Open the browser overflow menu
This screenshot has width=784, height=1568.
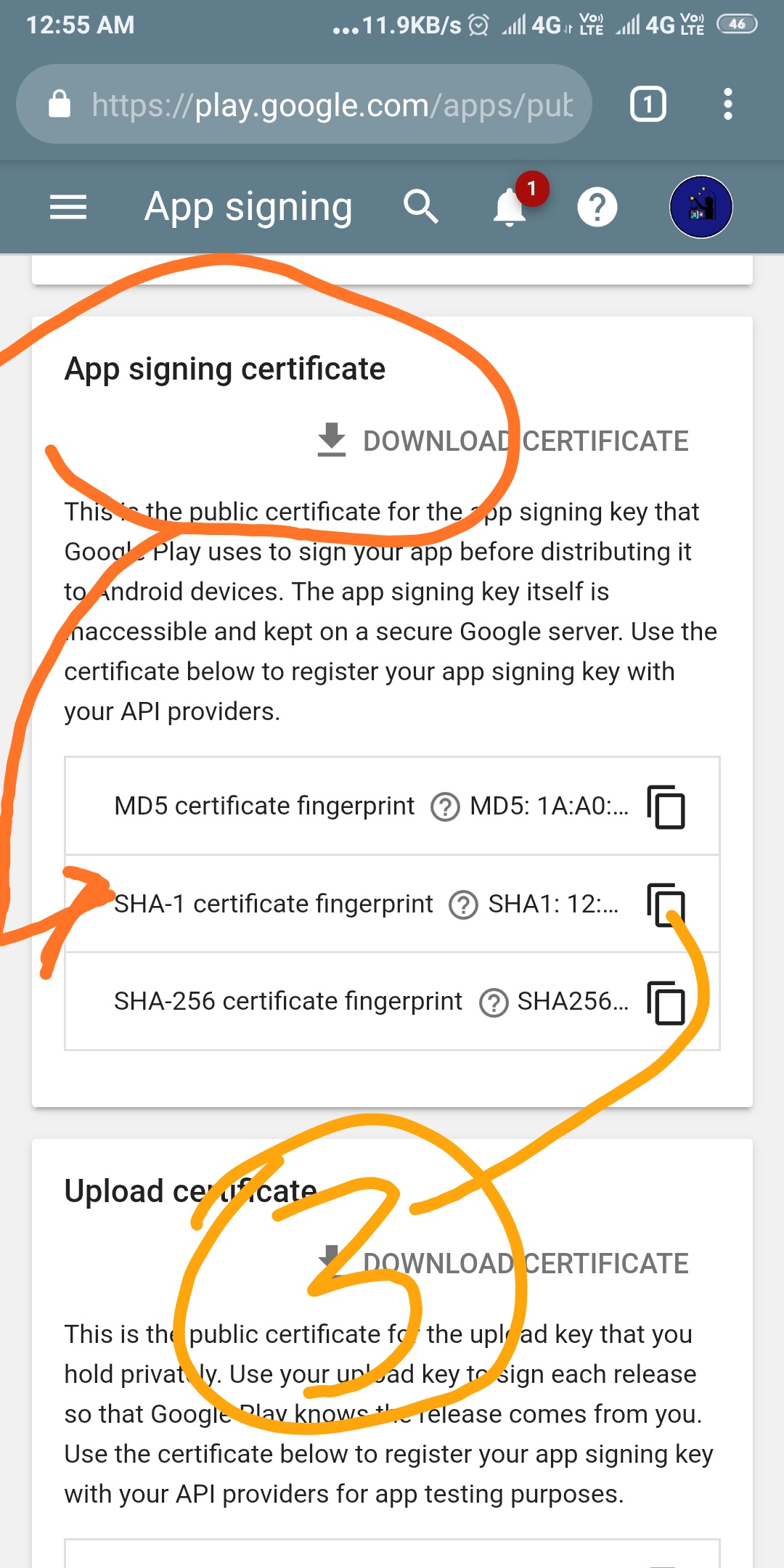[728, 105]
